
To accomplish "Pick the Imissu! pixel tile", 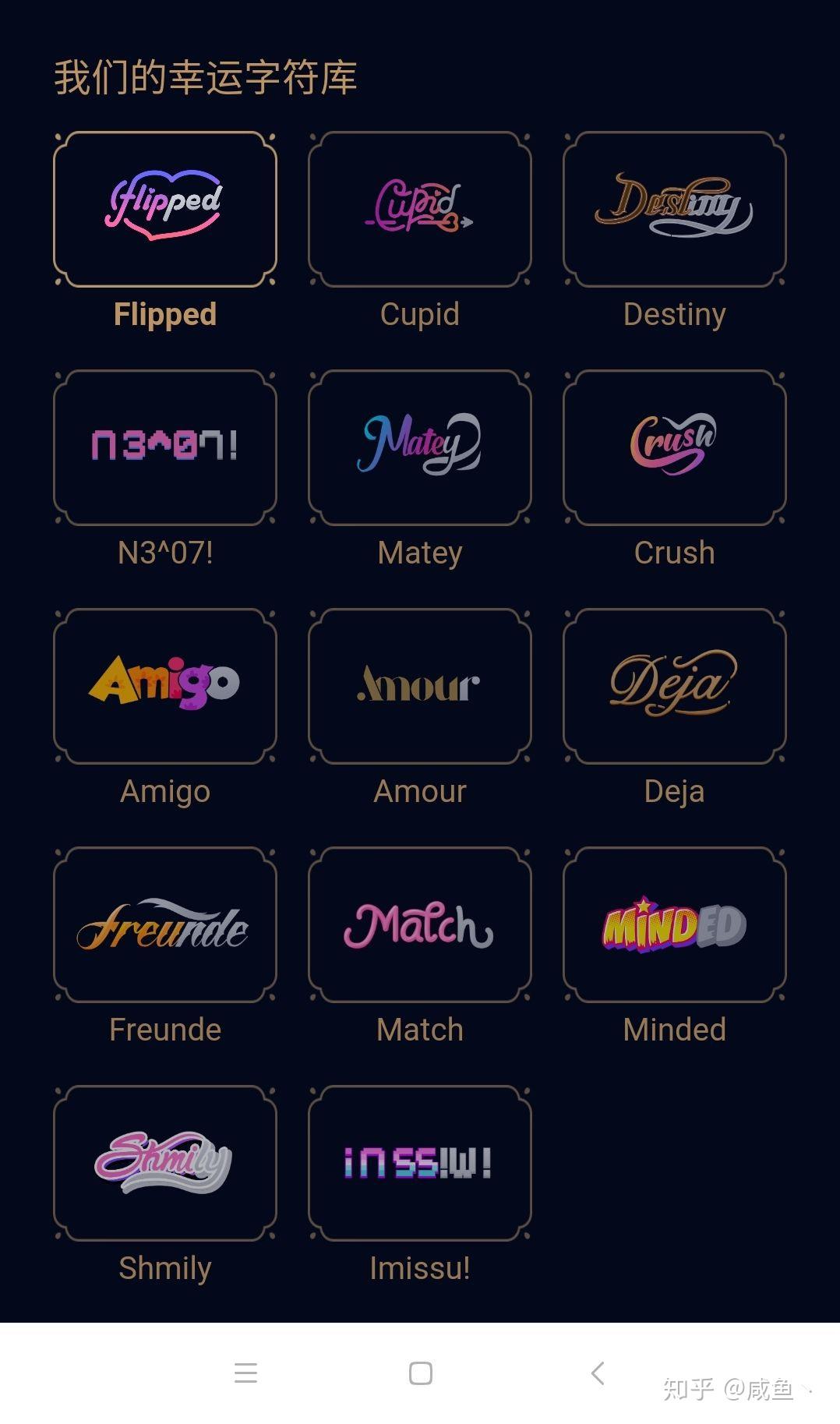I will click(x=420, y=1163).
